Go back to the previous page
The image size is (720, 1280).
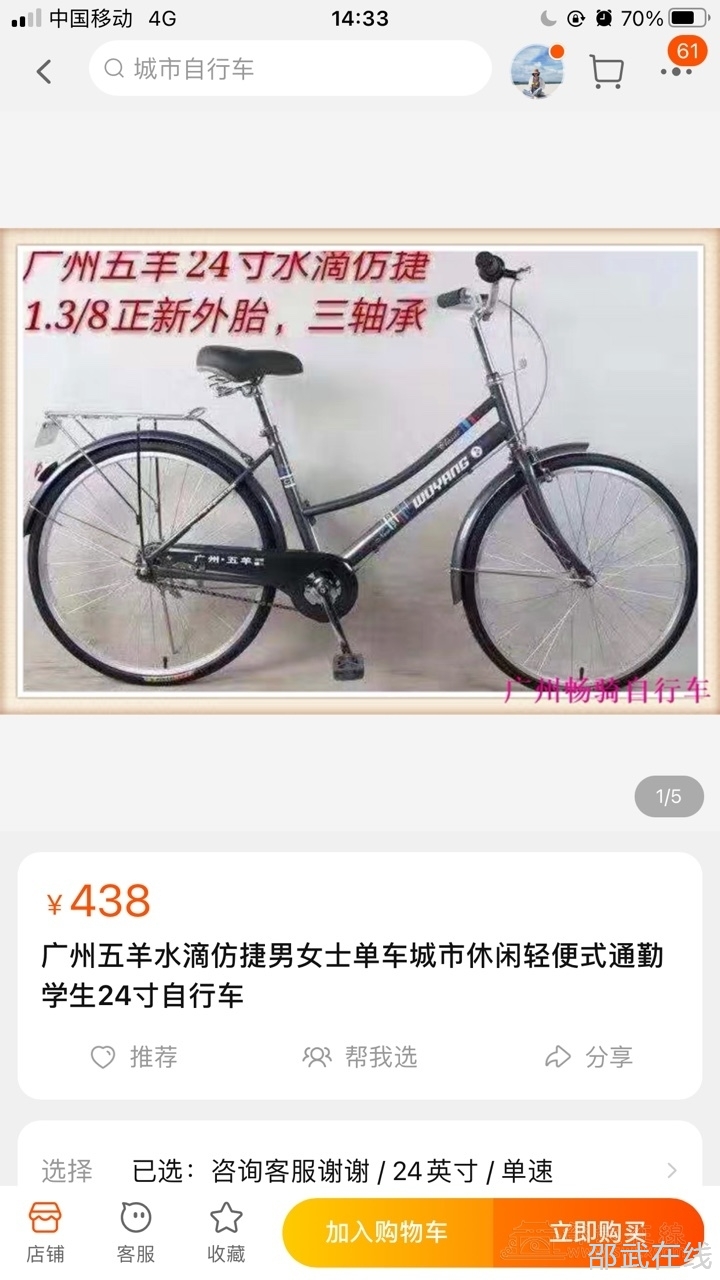(x=44, y=71)
